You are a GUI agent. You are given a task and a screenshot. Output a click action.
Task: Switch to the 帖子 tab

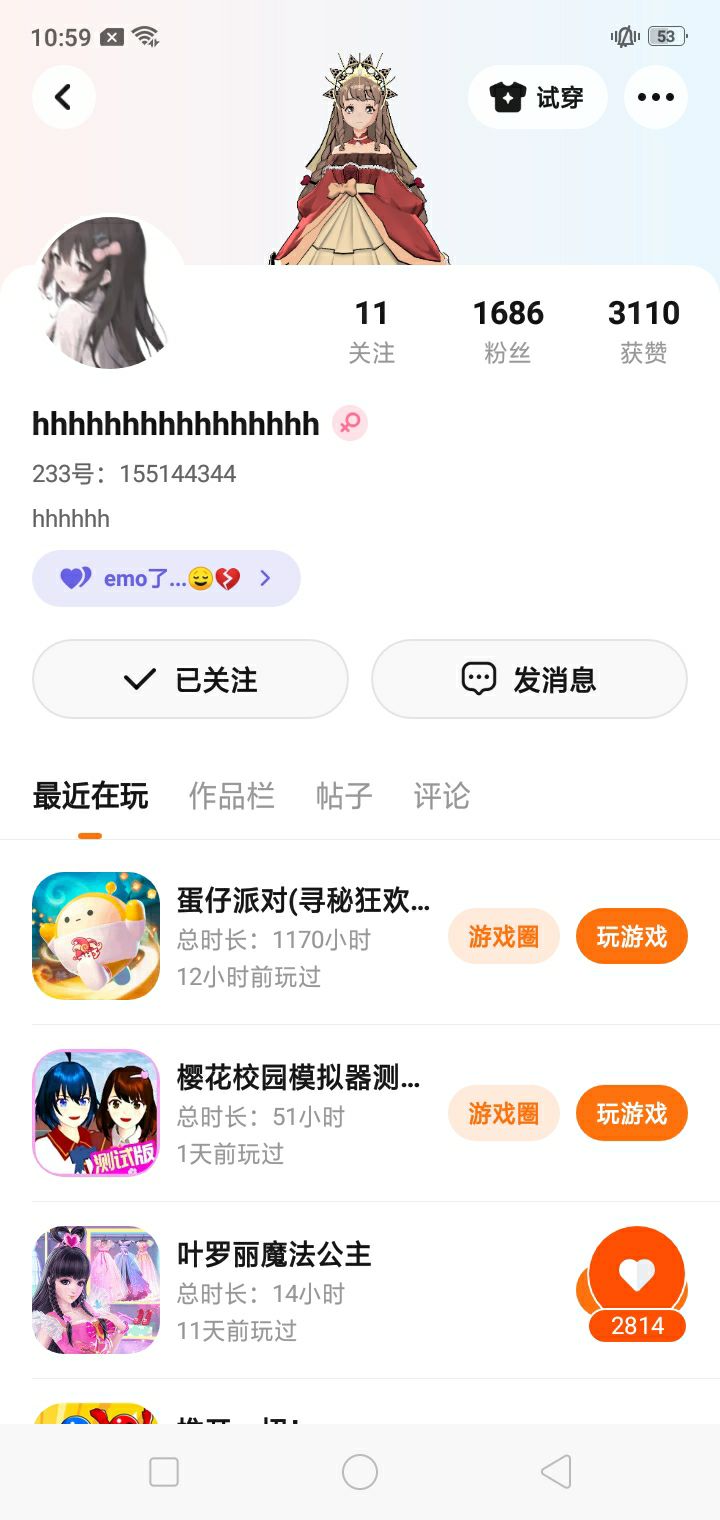[344, 796]
